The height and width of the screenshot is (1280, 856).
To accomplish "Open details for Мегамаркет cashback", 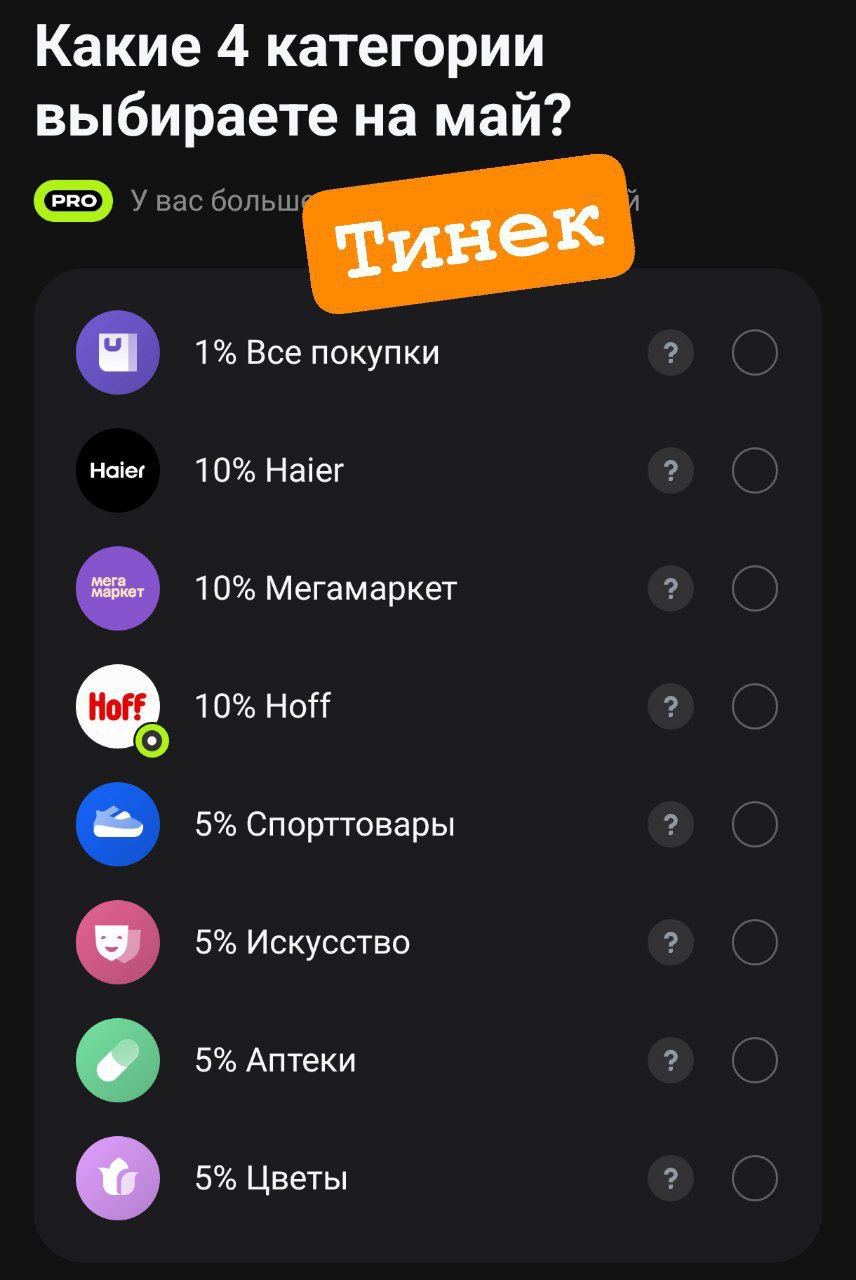I will pos(671,588).
